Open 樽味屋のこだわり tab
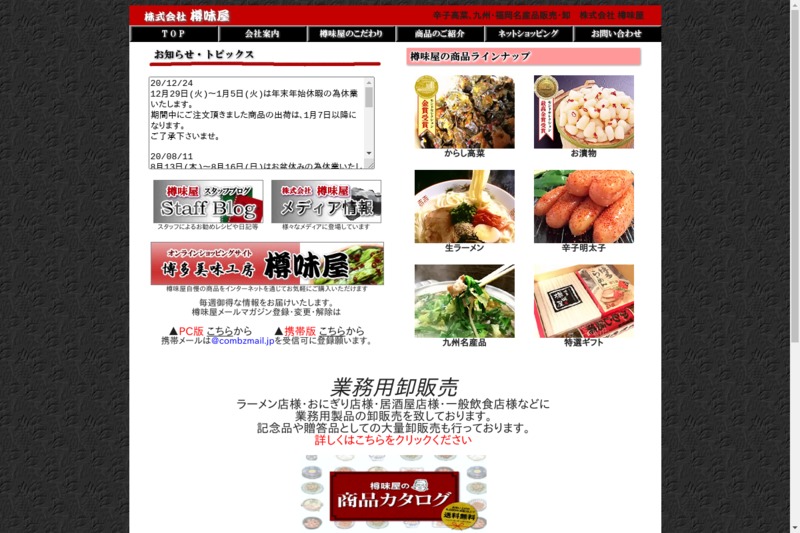 click(x=350, y=34)
